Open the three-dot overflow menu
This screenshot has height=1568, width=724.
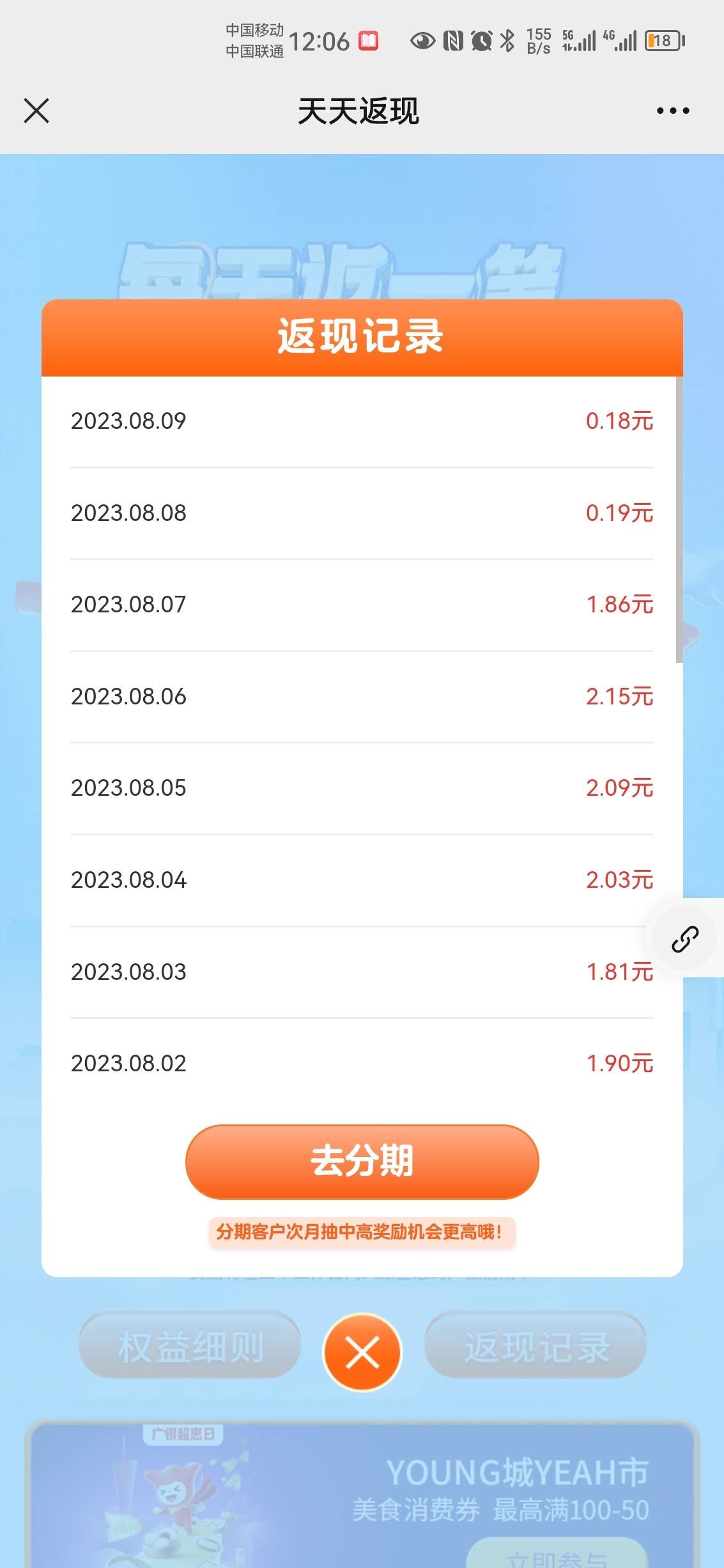coord(673,111)
